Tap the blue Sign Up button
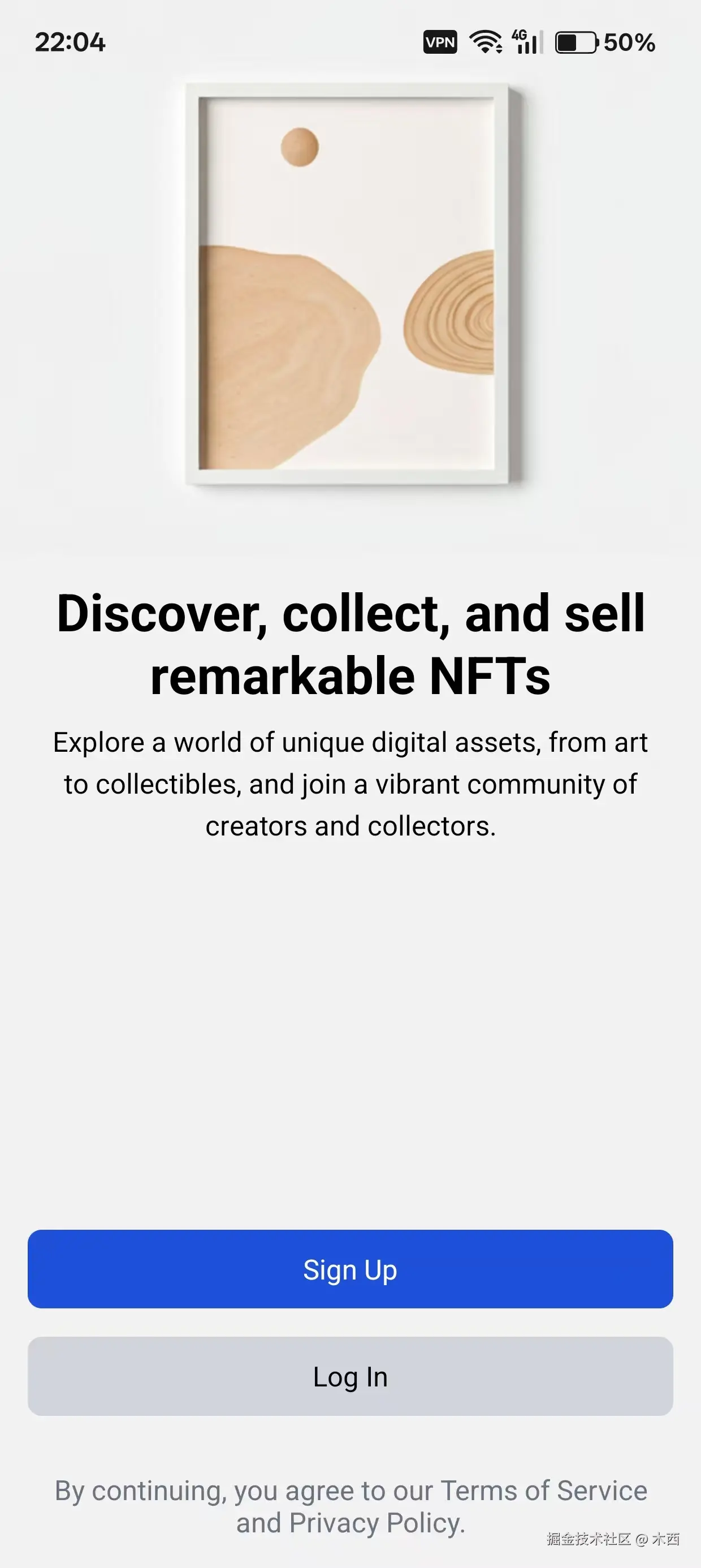This screenshot has height=1568, width=701. pyautogui.click(x=350, y=1269)
